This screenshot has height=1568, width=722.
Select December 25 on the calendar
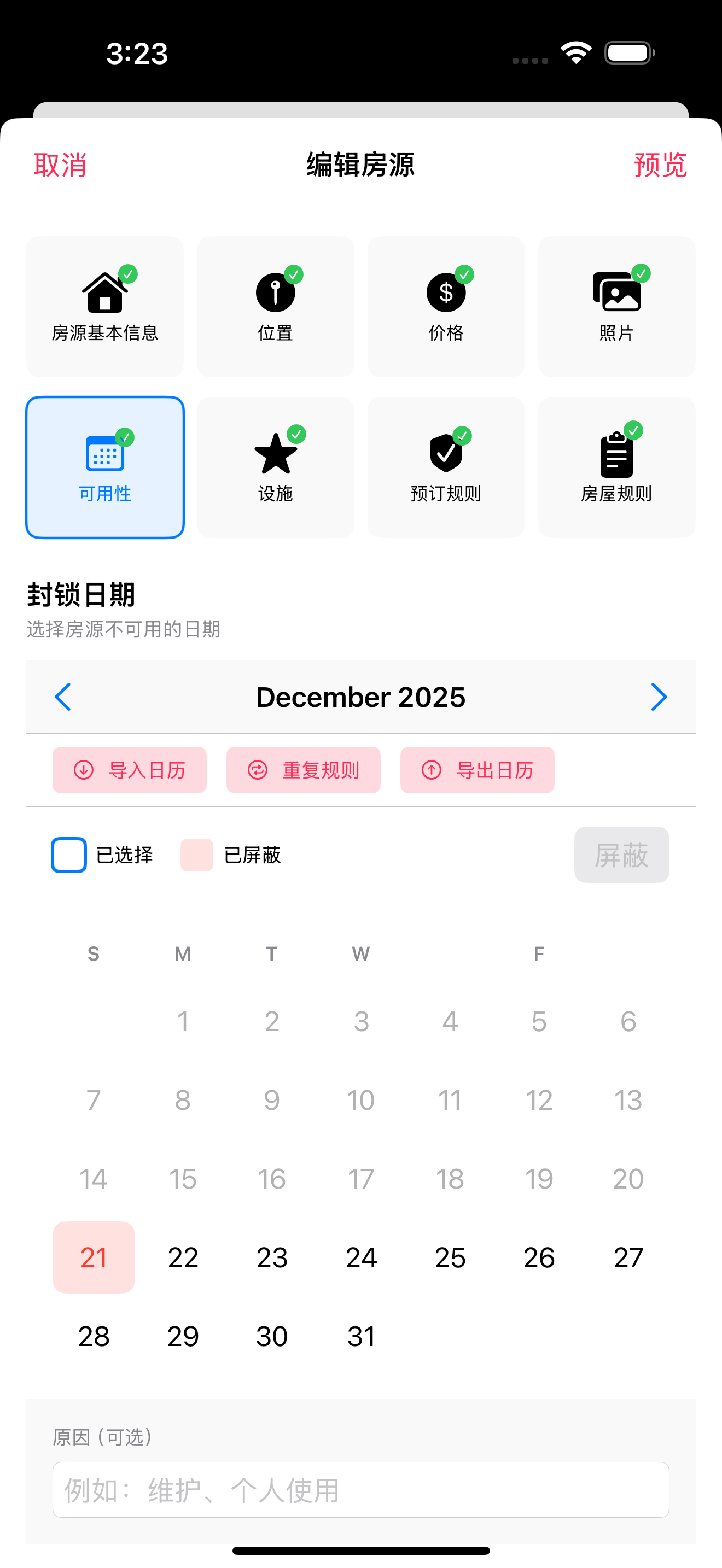click(450, 1257)
